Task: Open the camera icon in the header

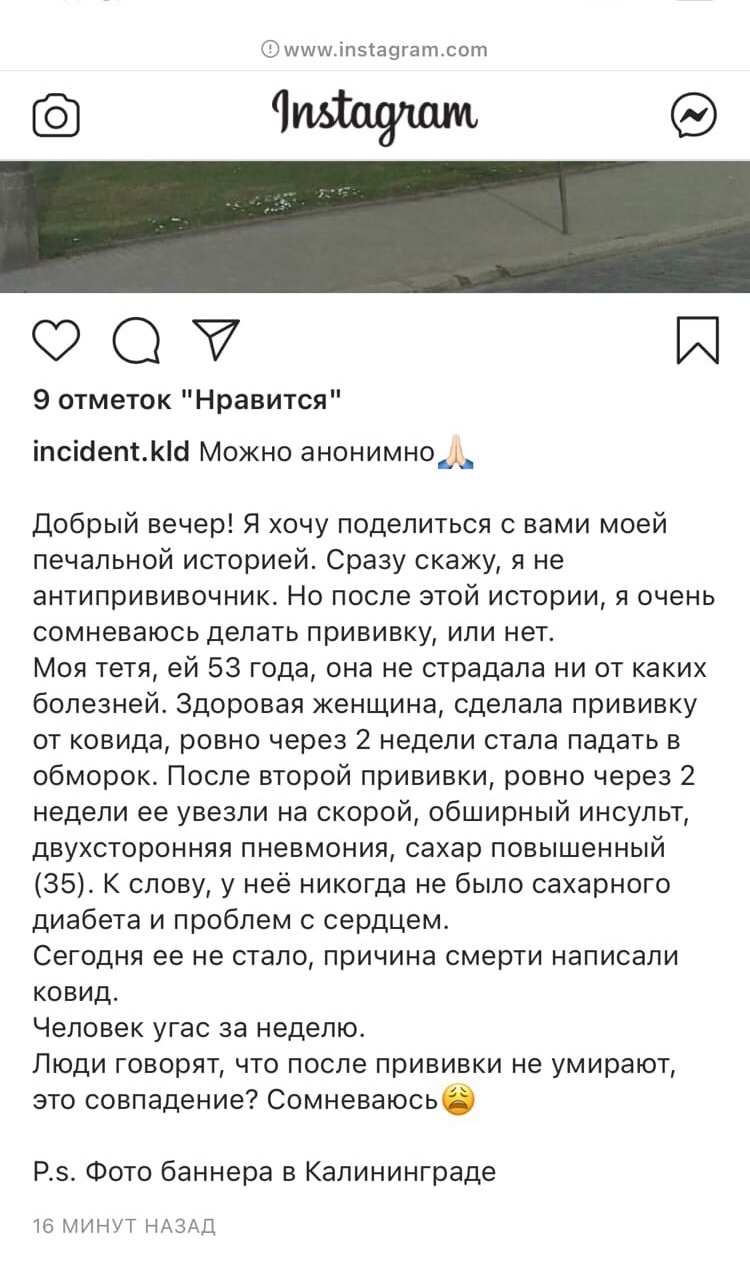Action: [x=56, y=117]
